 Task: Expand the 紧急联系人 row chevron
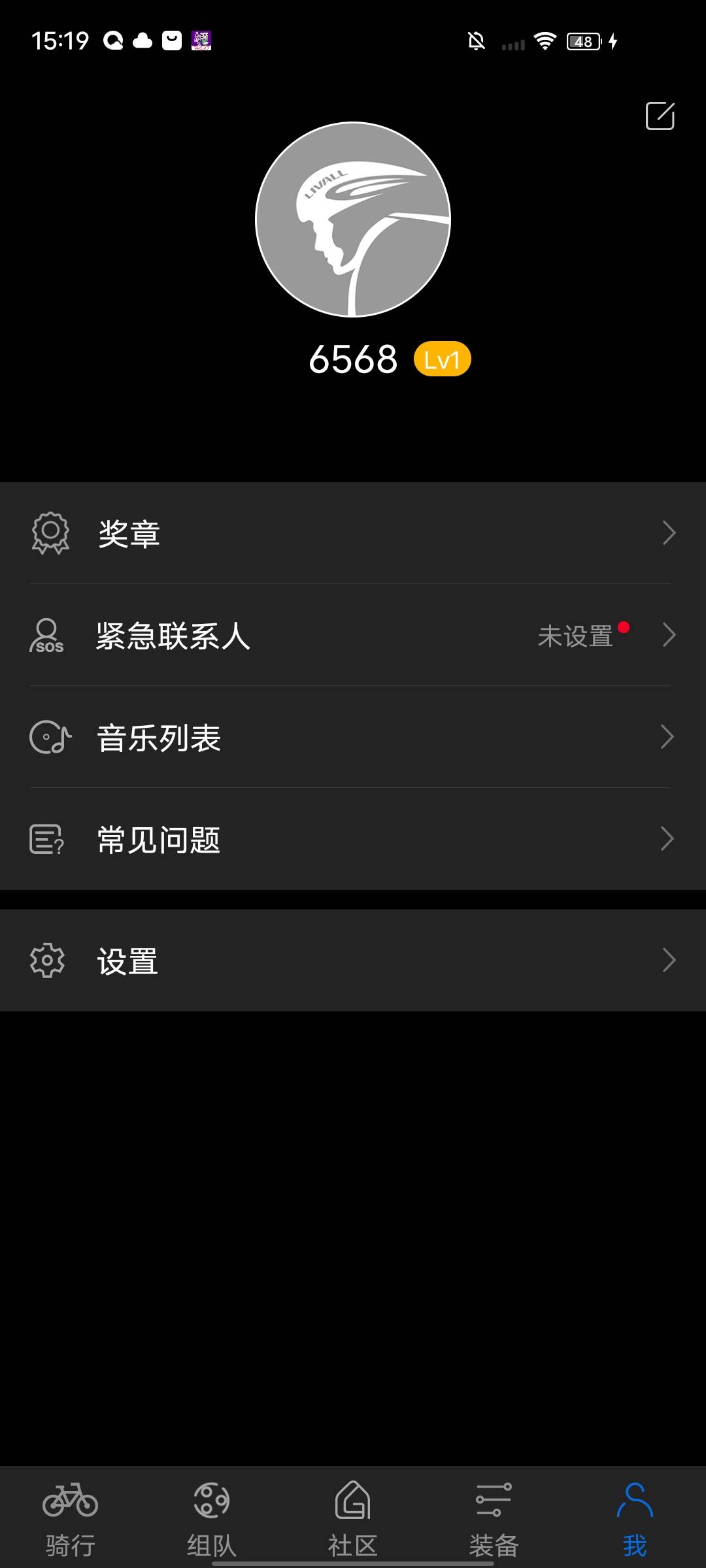point(669,635)
